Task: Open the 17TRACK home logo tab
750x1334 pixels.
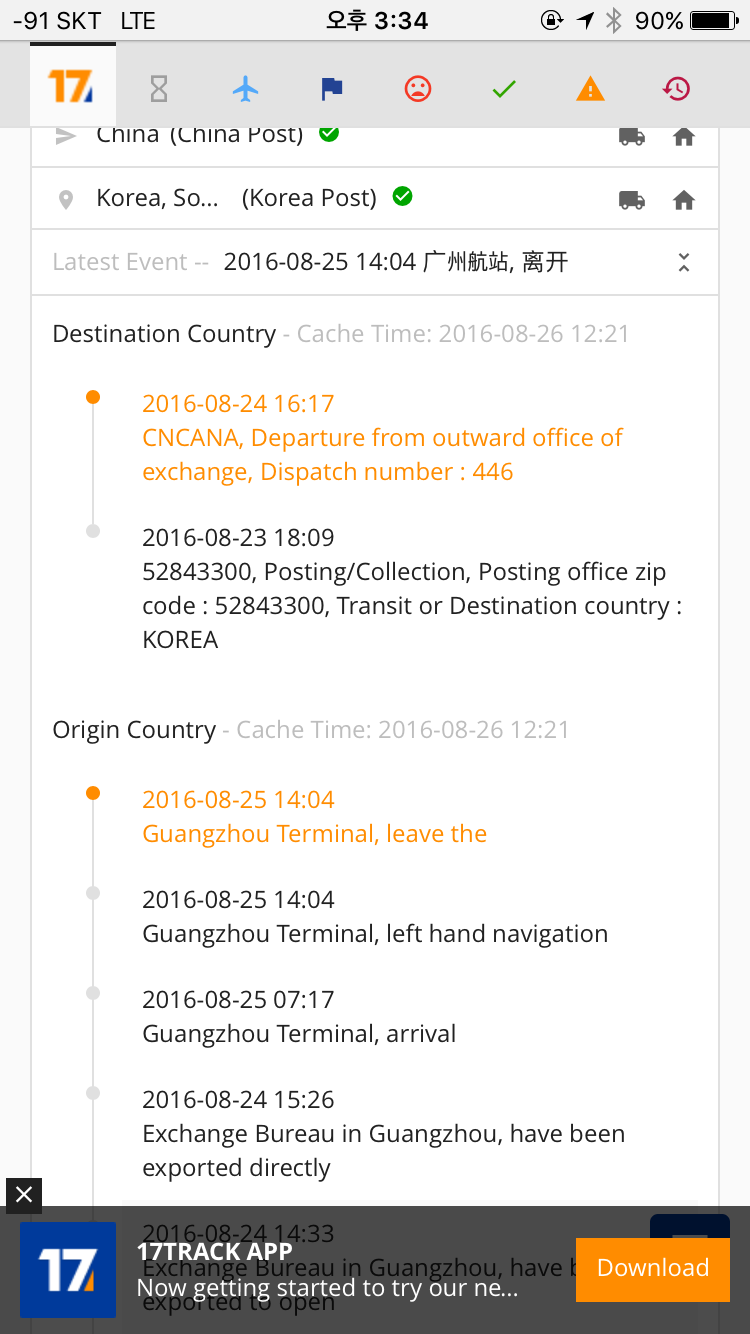Action: 72,87
